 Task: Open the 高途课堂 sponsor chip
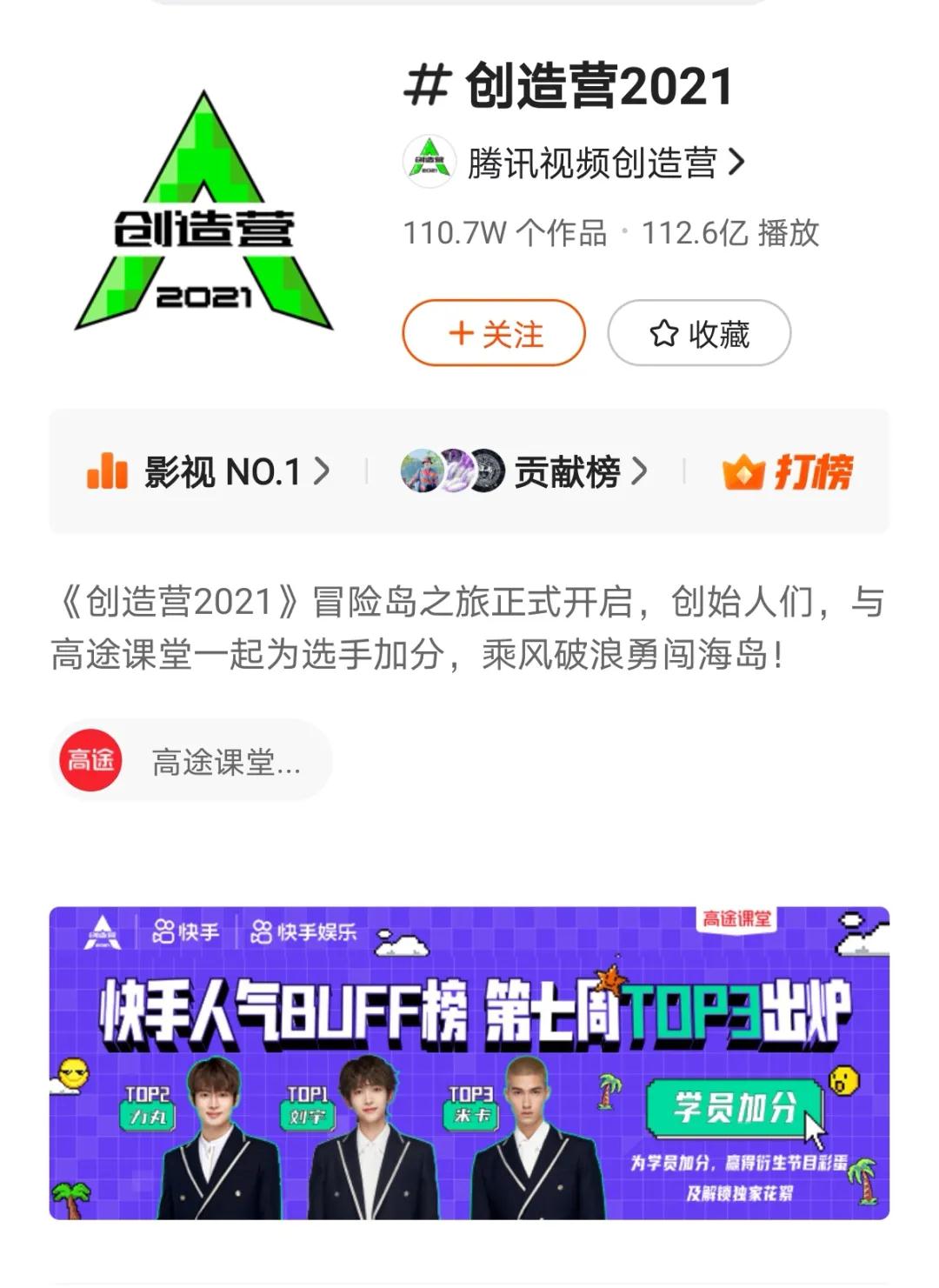(x=191, y=761)
